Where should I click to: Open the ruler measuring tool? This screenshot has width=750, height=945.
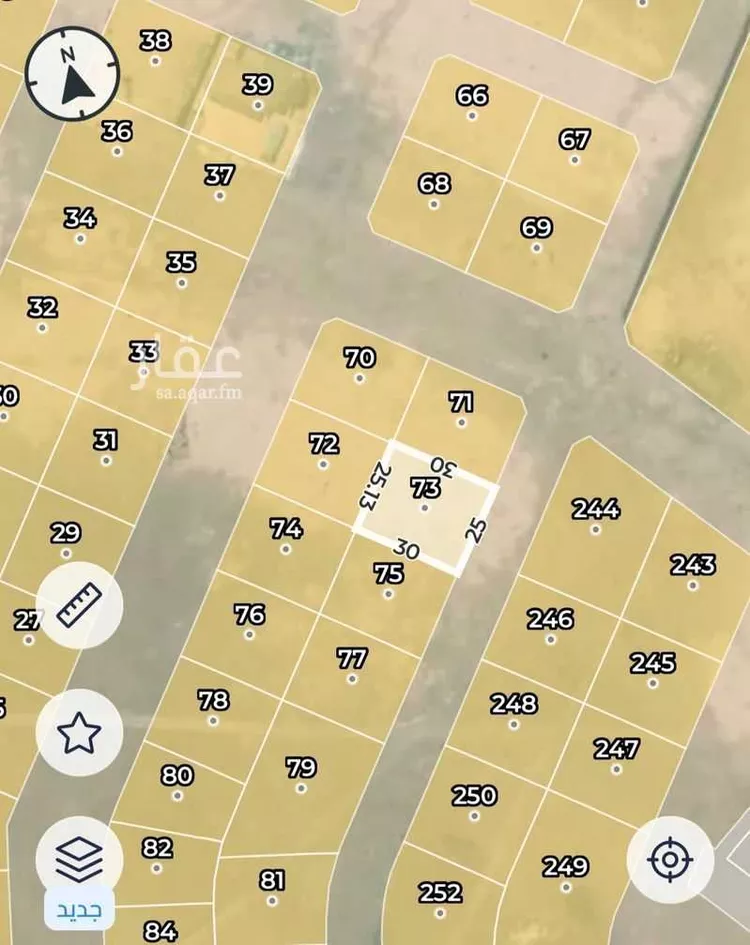pyautogui.click(x=80, y=604)
